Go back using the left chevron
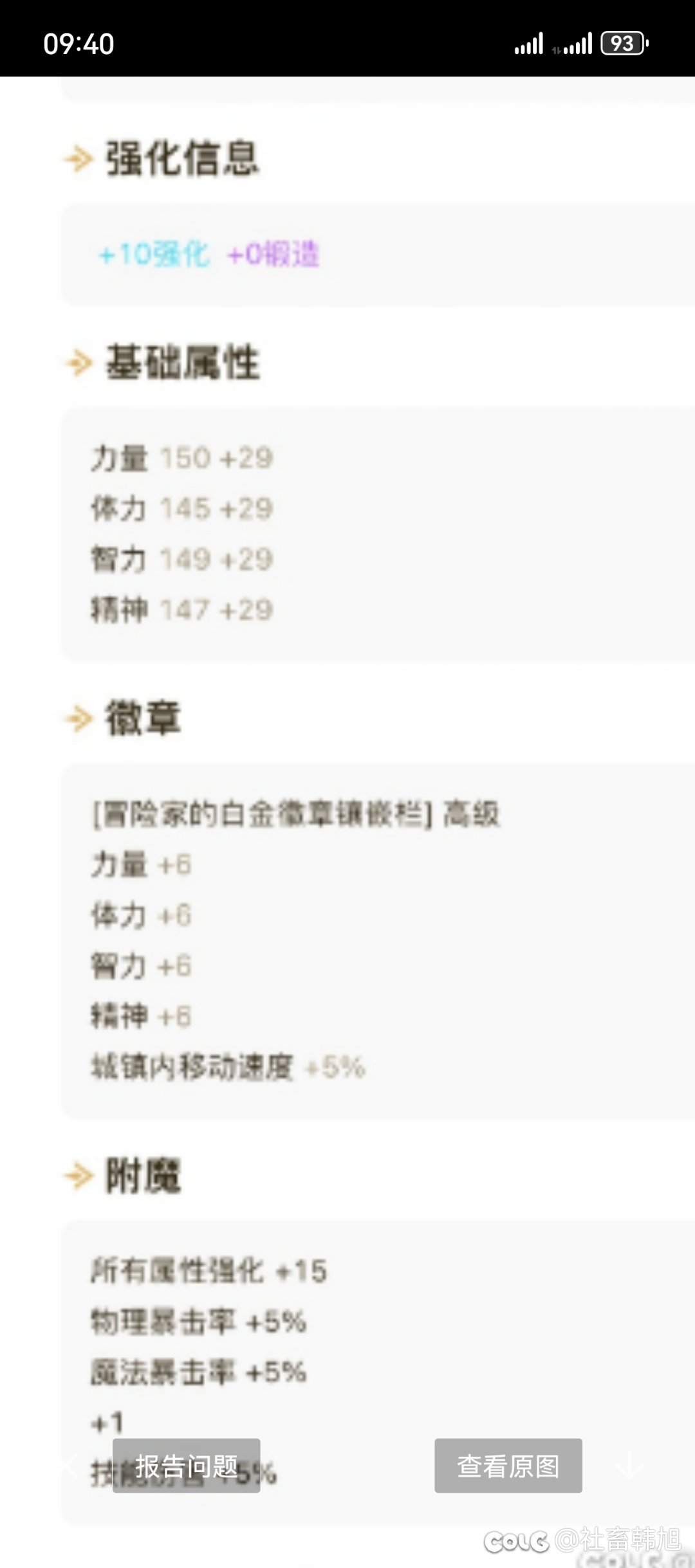The height and width of the screenshot is (1568, 695). 71,1466
